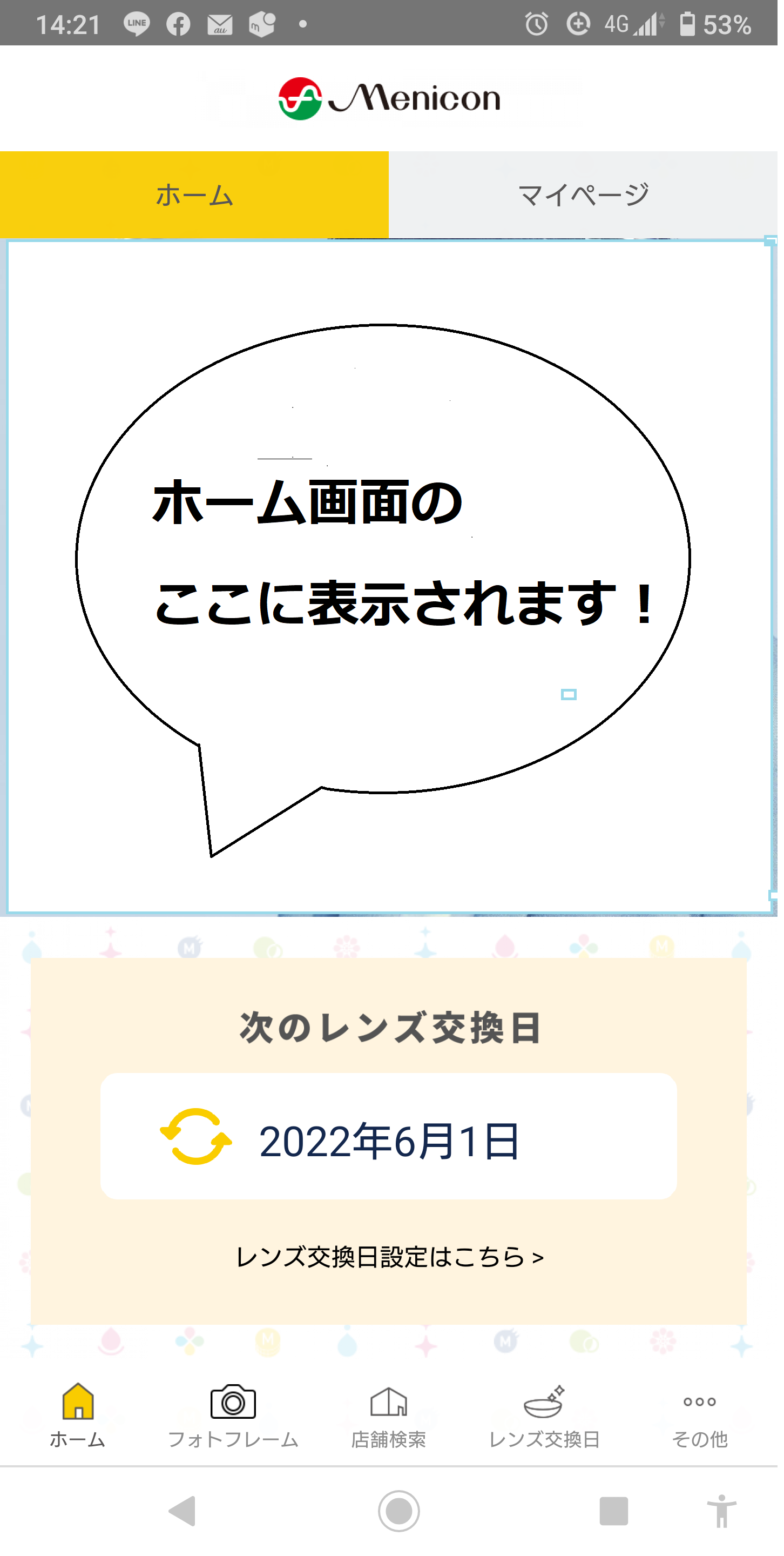Viewport: 784px width, 1556px height.
Task: Switch to the マイページ tab
Action: tap(583, 194)
